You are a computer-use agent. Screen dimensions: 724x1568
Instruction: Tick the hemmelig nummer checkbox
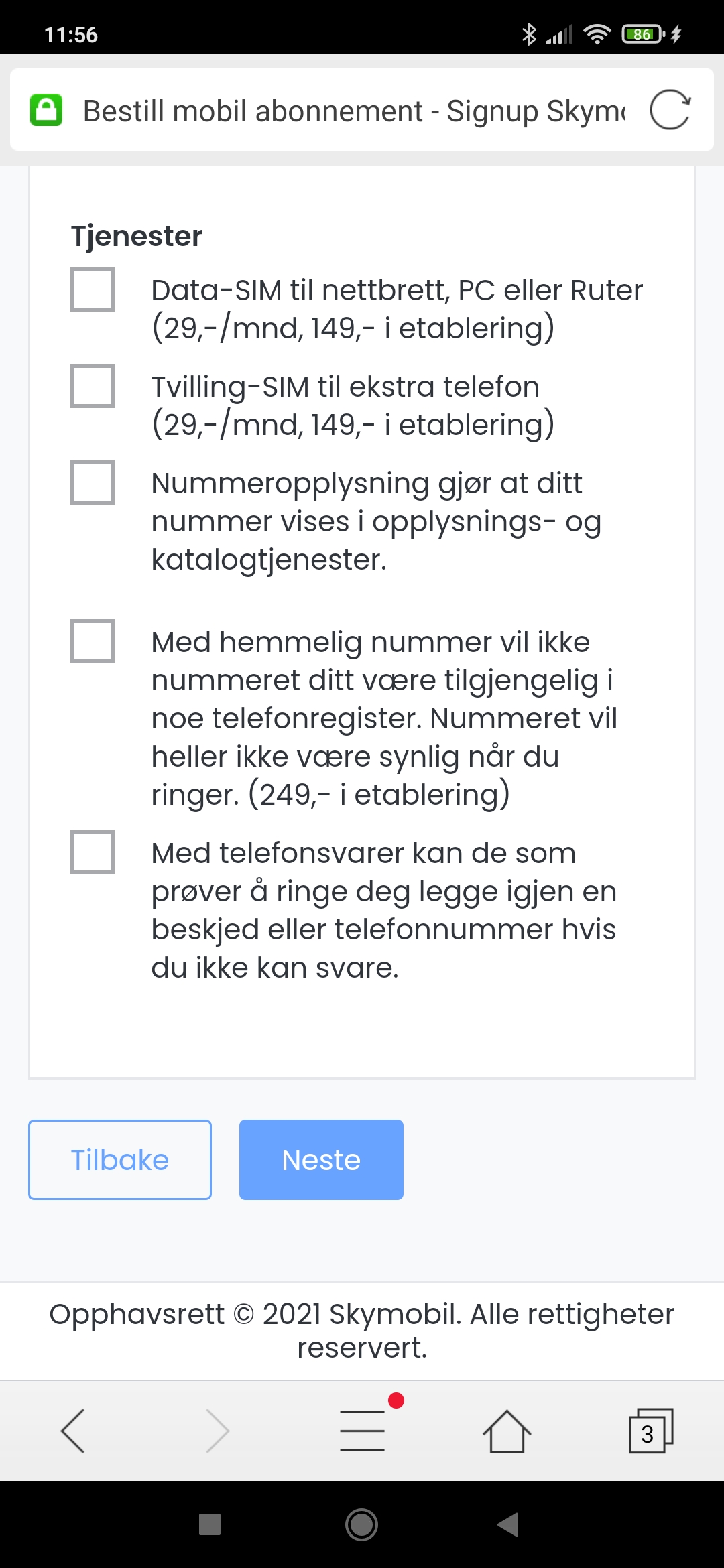click(x=93, y=641)
